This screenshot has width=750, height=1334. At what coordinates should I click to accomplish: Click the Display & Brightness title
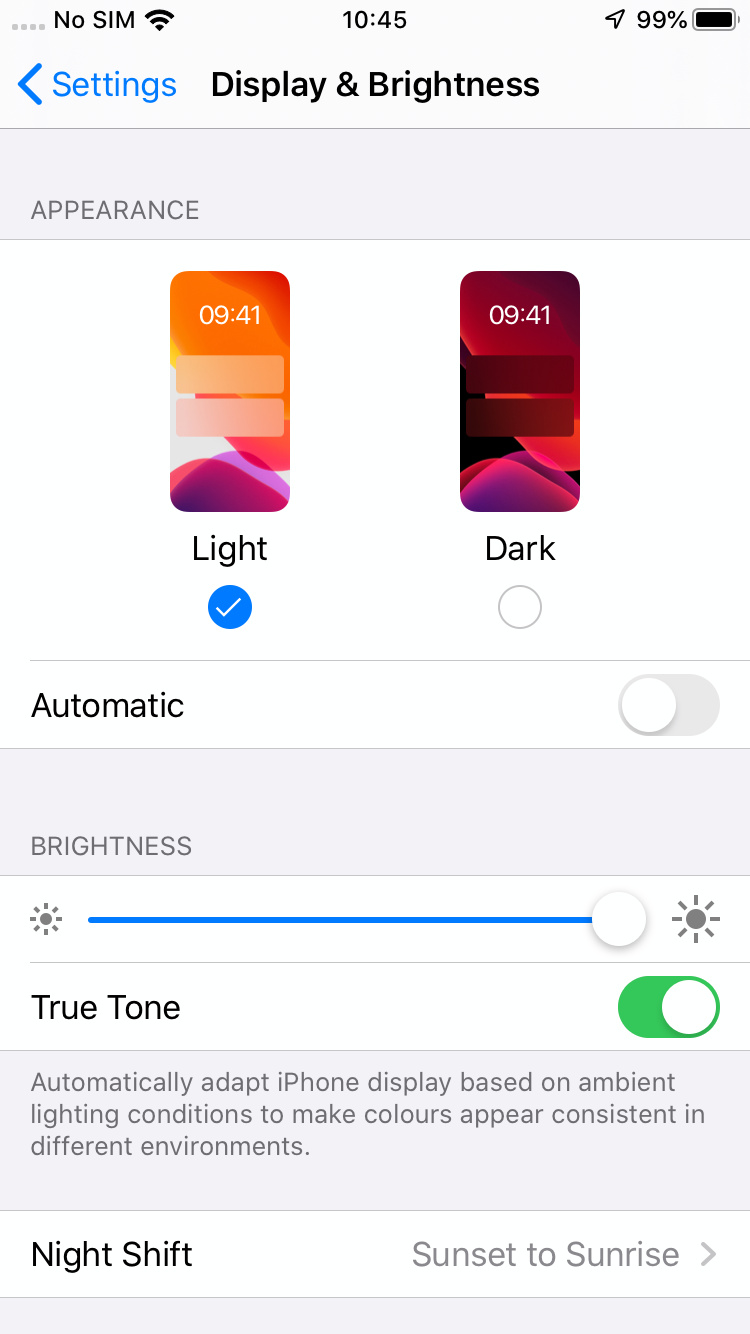(375, 85)
